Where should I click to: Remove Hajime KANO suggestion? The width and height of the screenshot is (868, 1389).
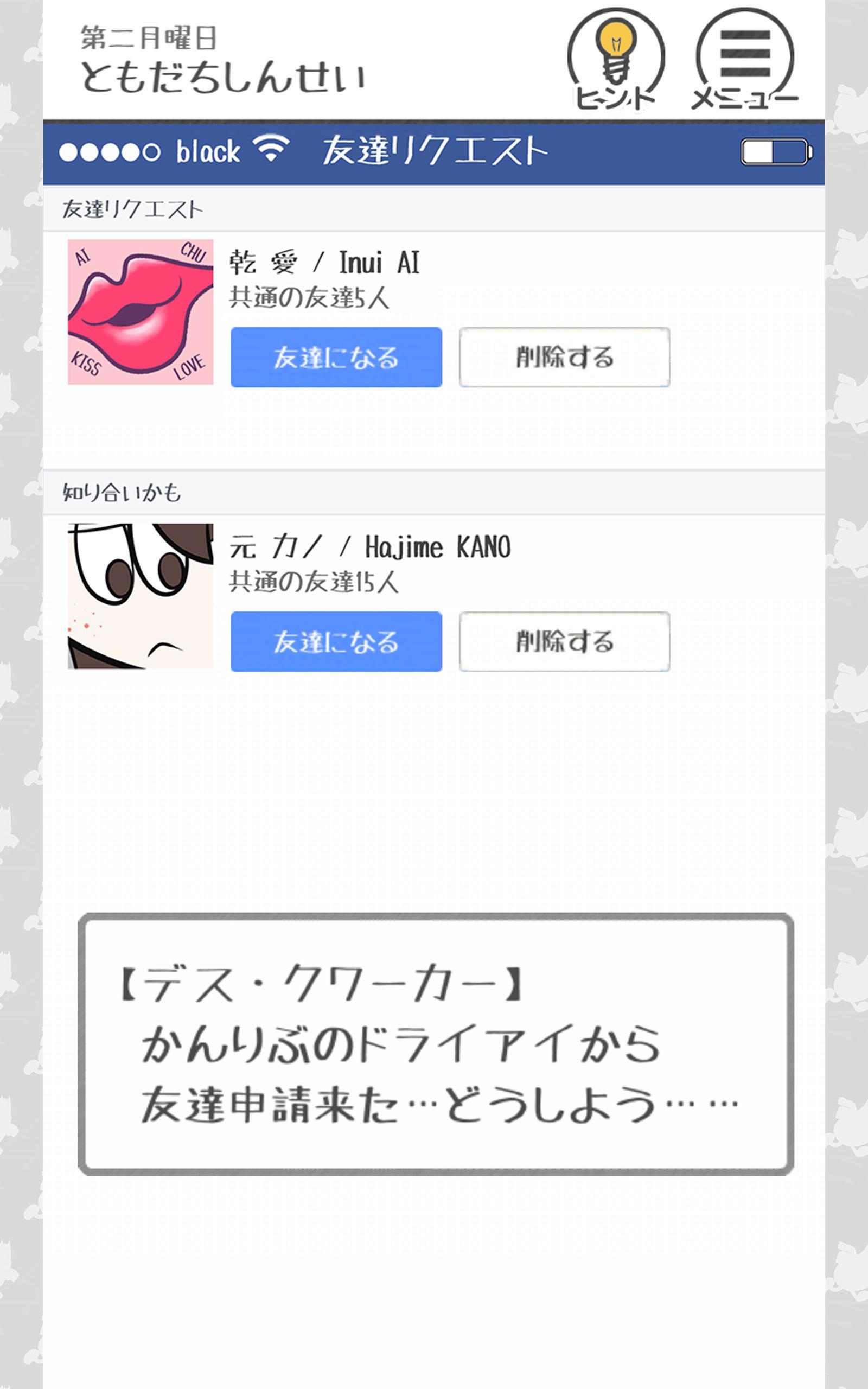coord(564,641)
